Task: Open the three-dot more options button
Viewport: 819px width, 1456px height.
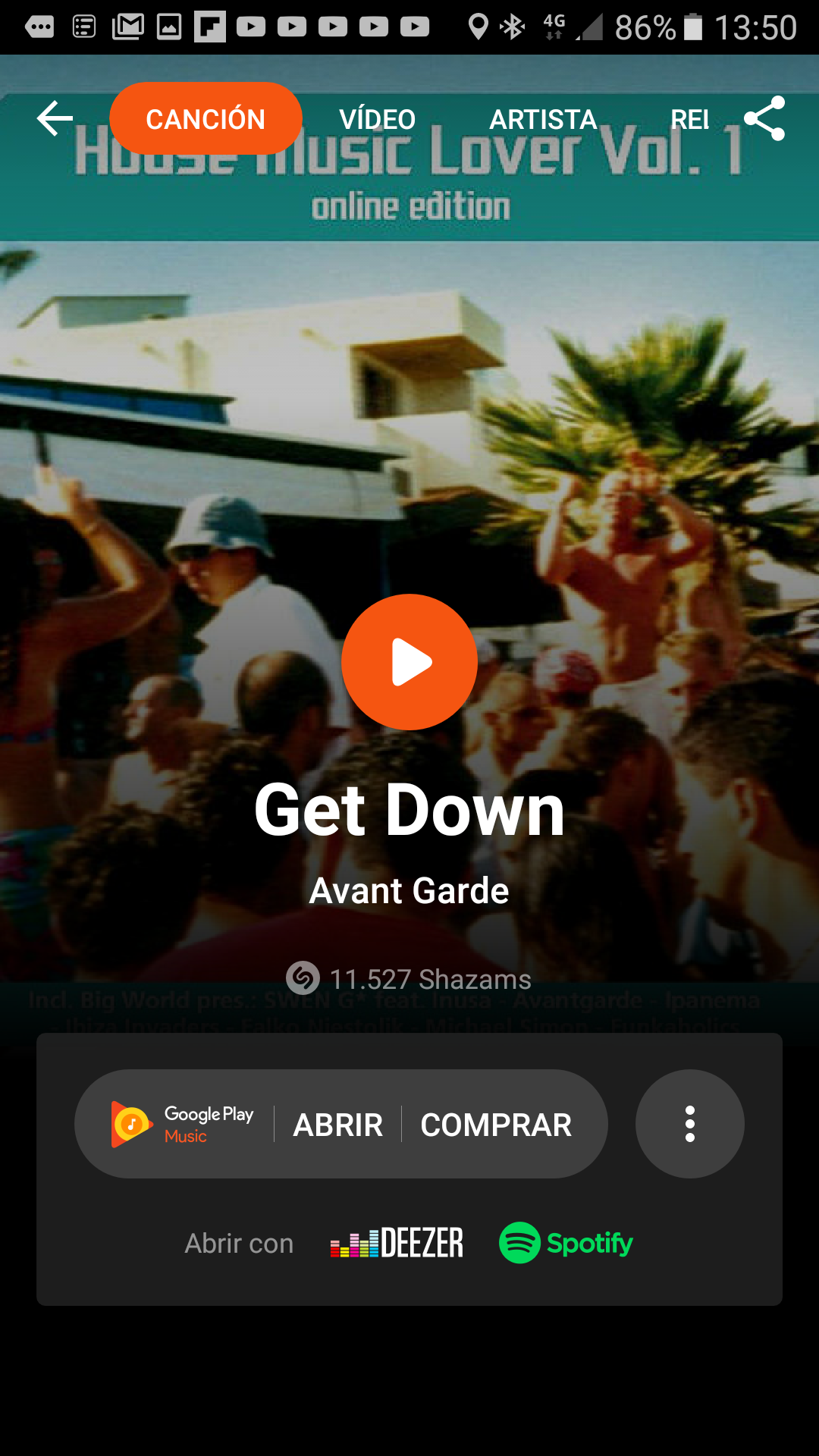Action: click(689, 1124)
